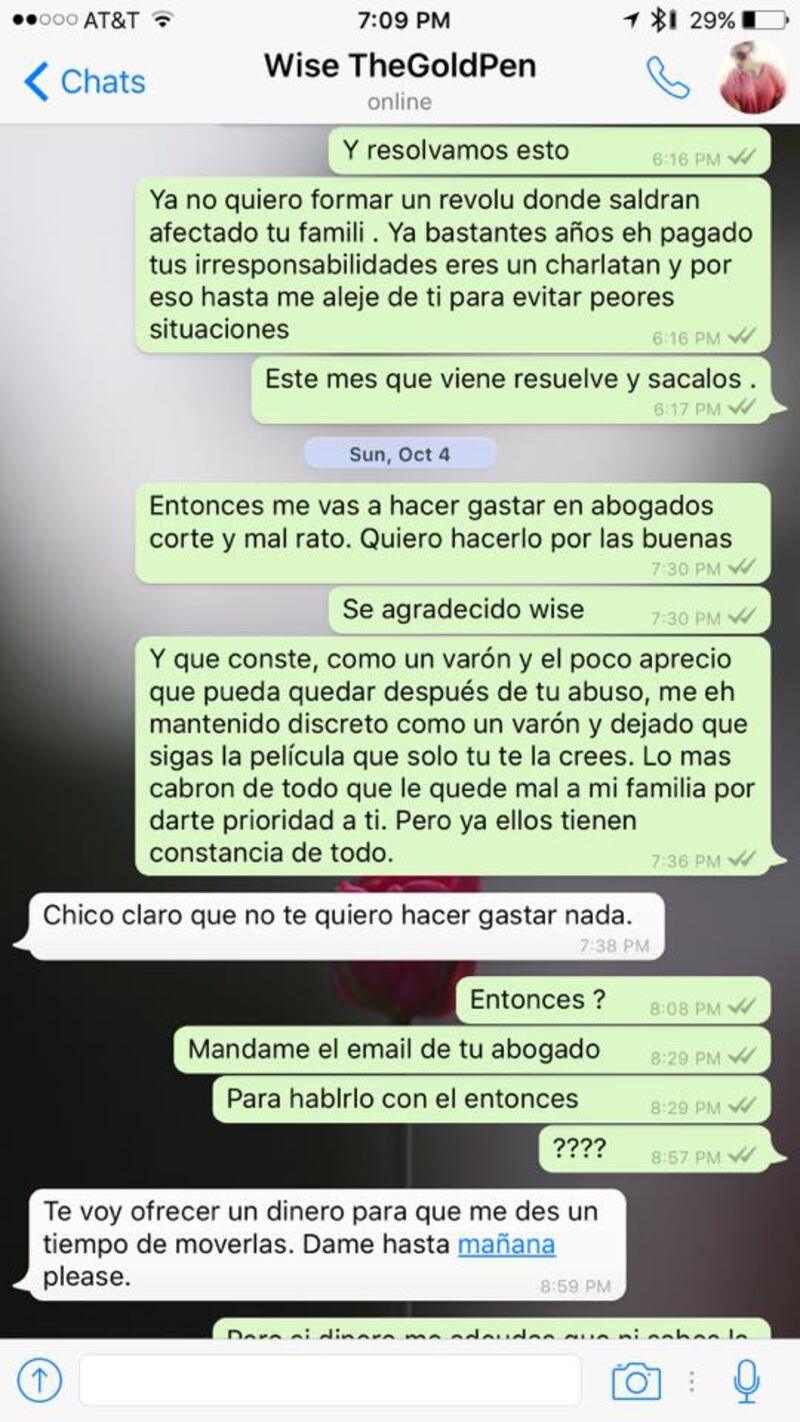Focus the message text field

(329, 1381)
